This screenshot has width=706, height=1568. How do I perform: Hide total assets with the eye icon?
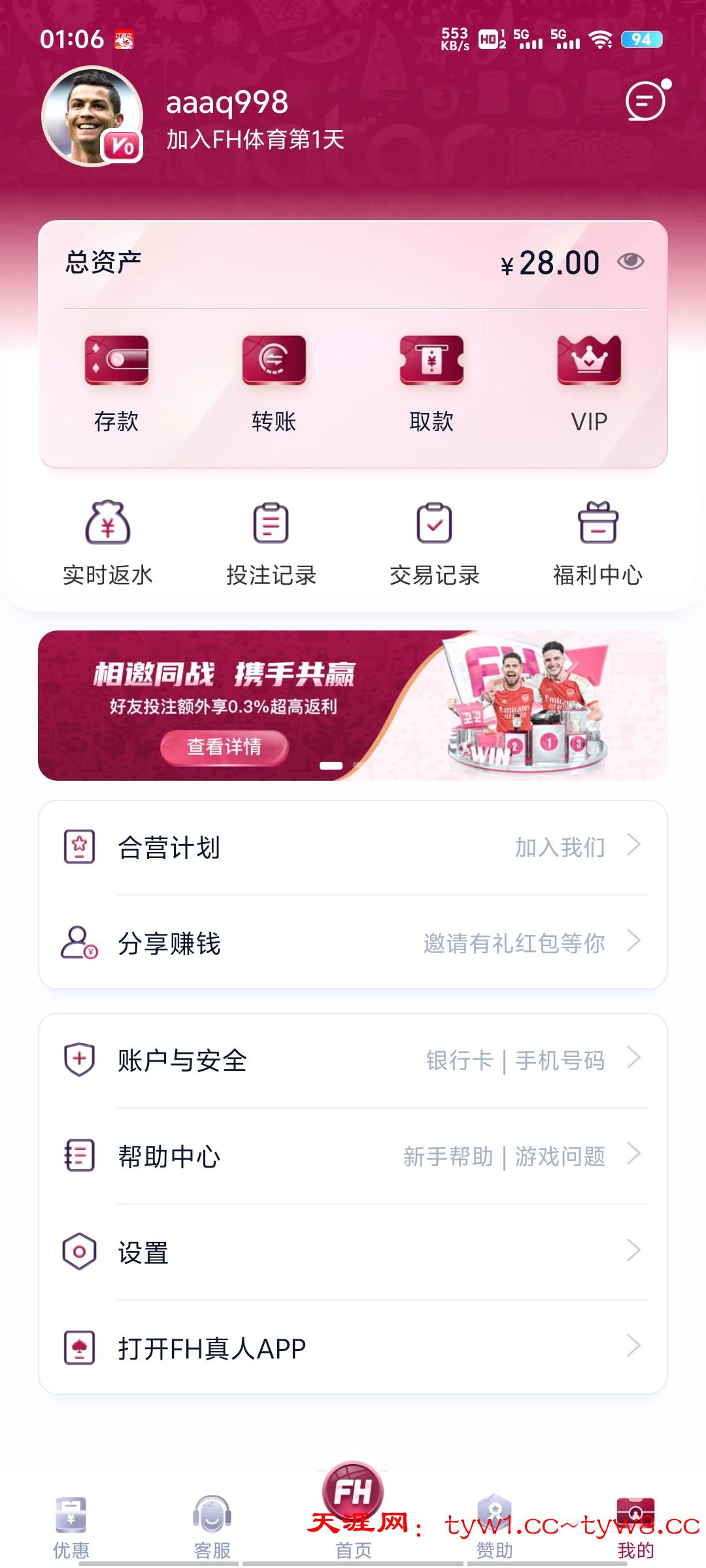[631, 262]
